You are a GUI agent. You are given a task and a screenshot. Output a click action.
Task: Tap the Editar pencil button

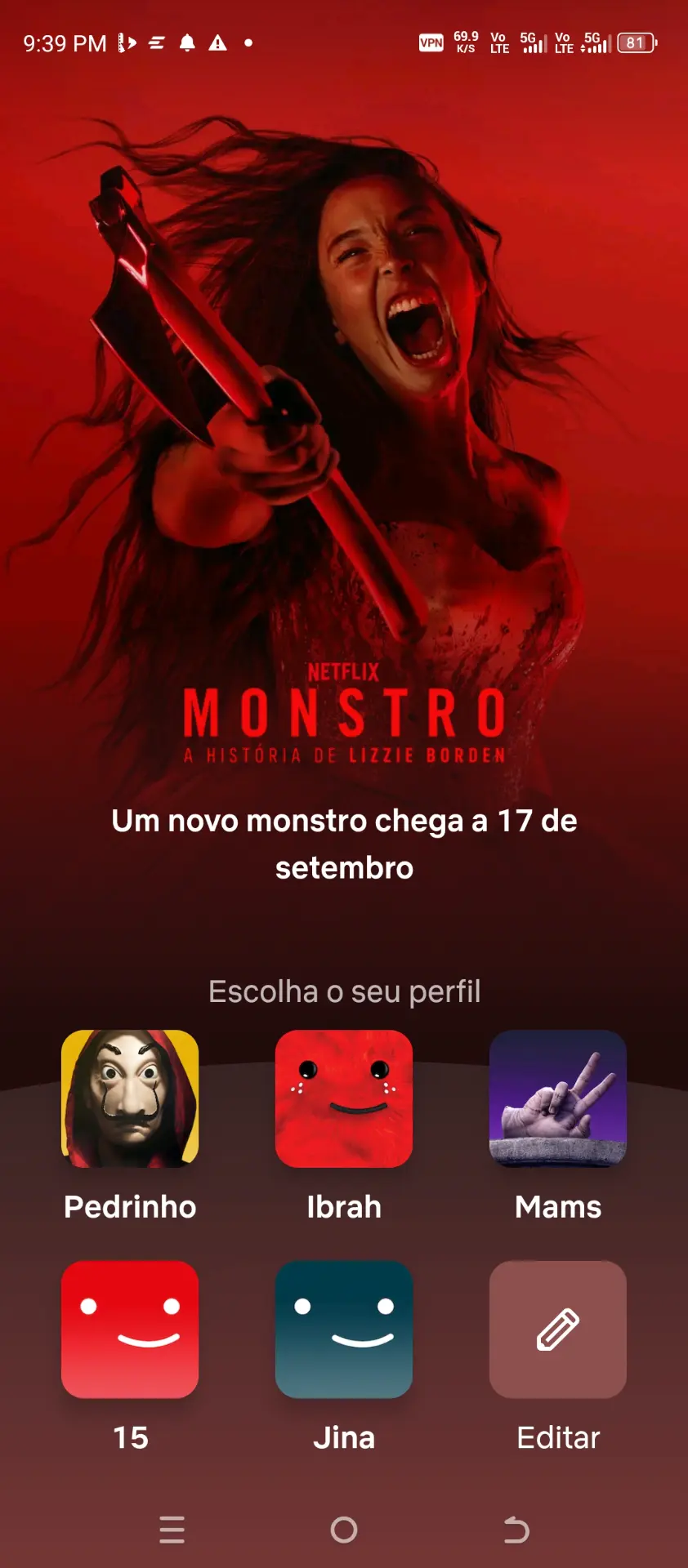click(558, 1330)
